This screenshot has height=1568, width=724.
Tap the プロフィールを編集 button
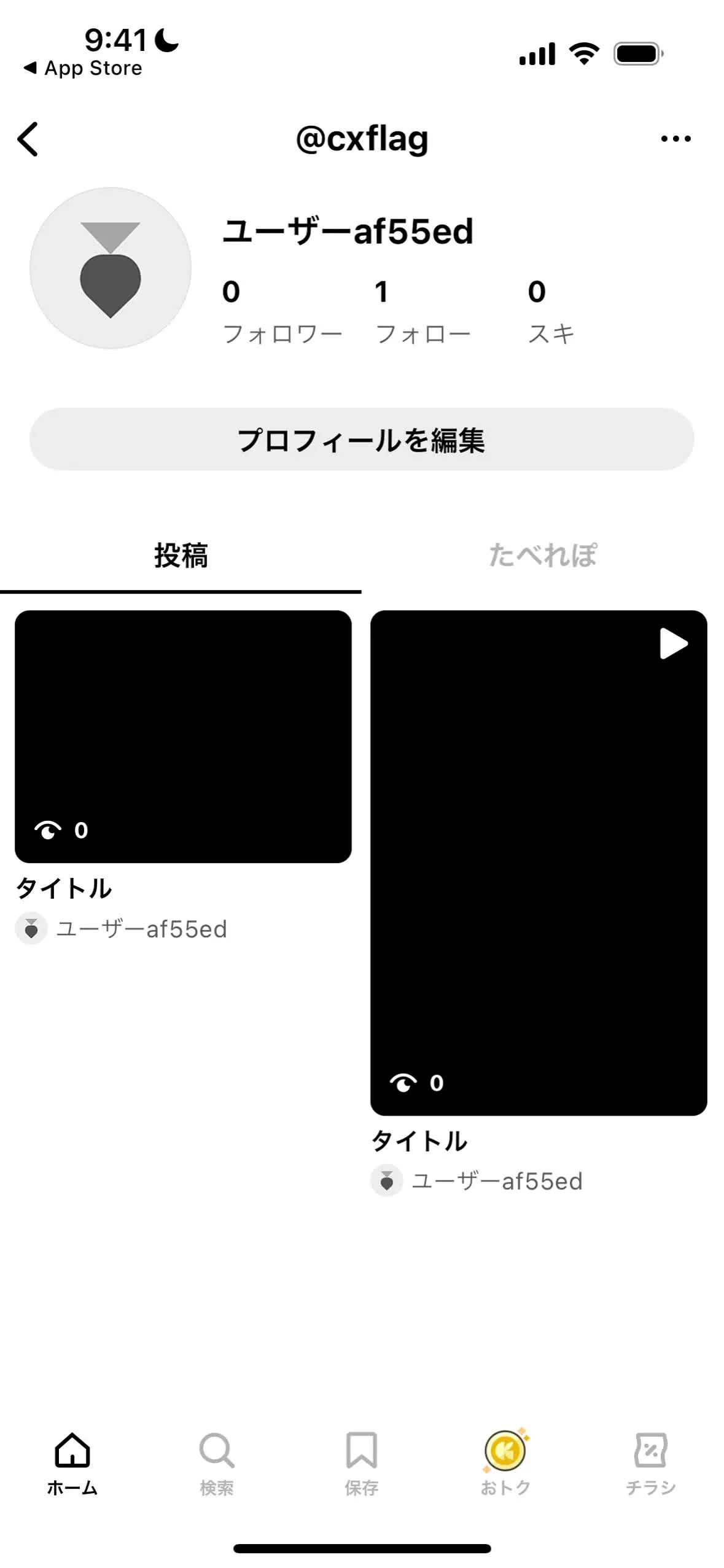pos(362,440)
